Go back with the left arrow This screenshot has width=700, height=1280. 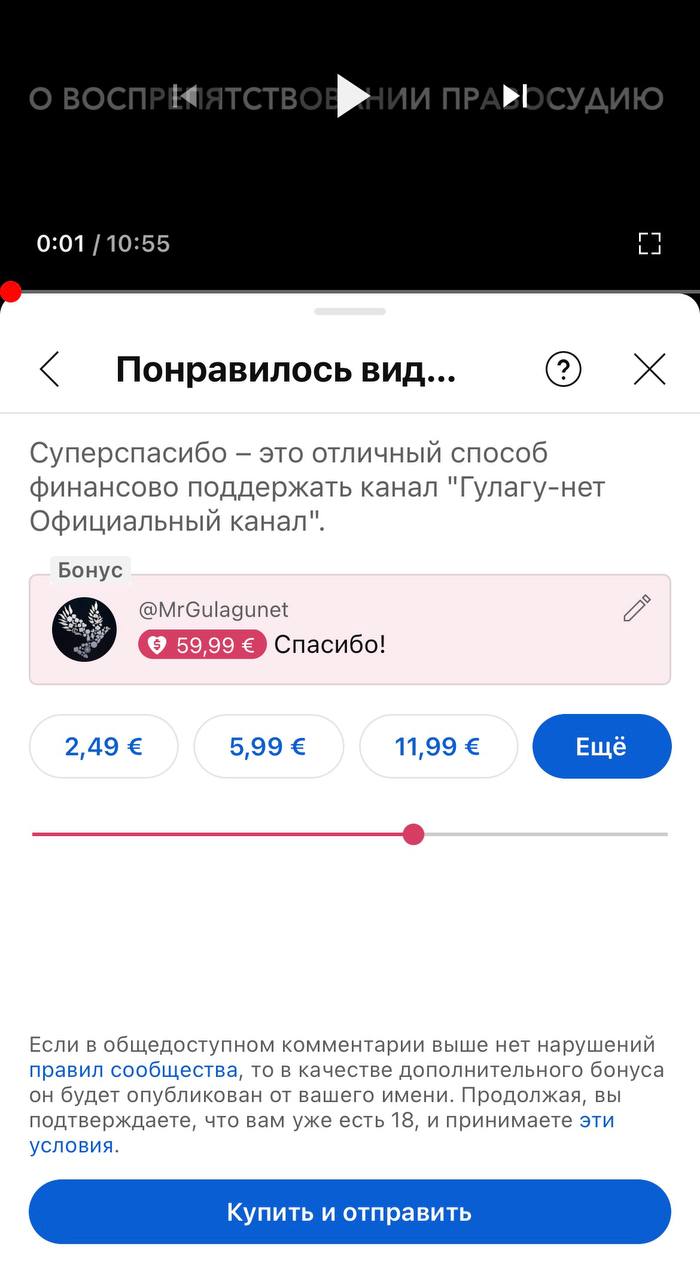click(49, 369)
